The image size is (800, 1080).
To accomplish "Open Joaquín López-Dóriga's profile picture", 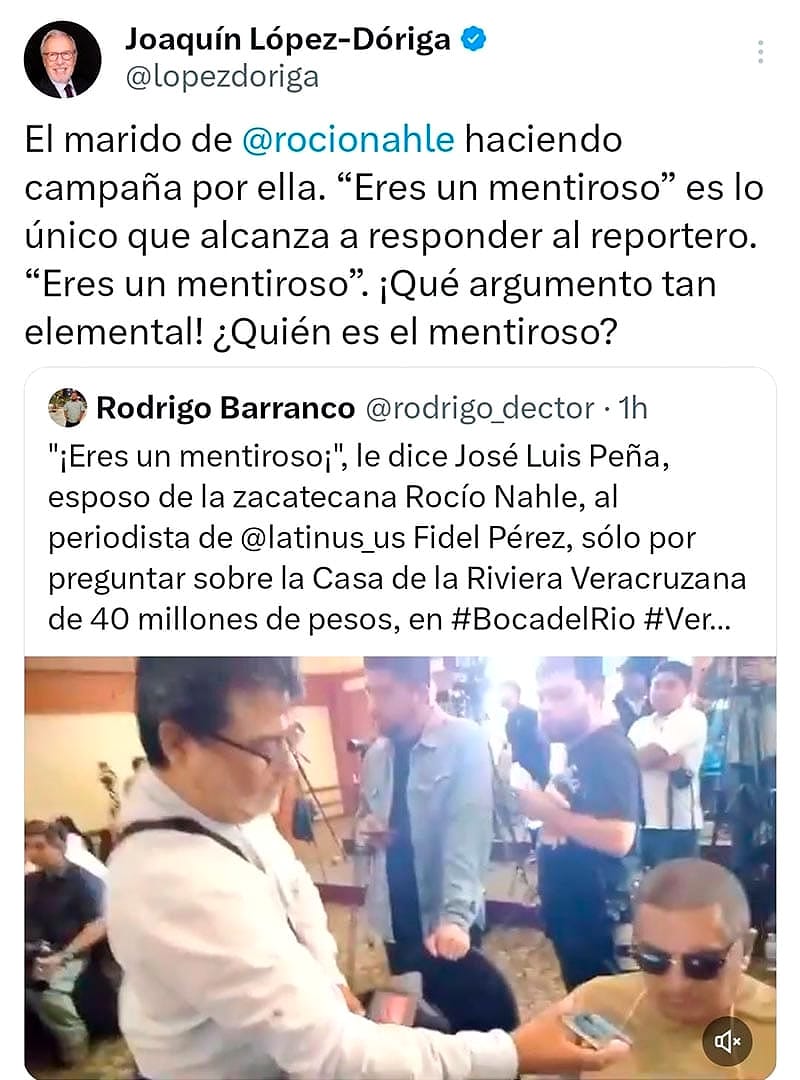I will (x=63, y=59).
